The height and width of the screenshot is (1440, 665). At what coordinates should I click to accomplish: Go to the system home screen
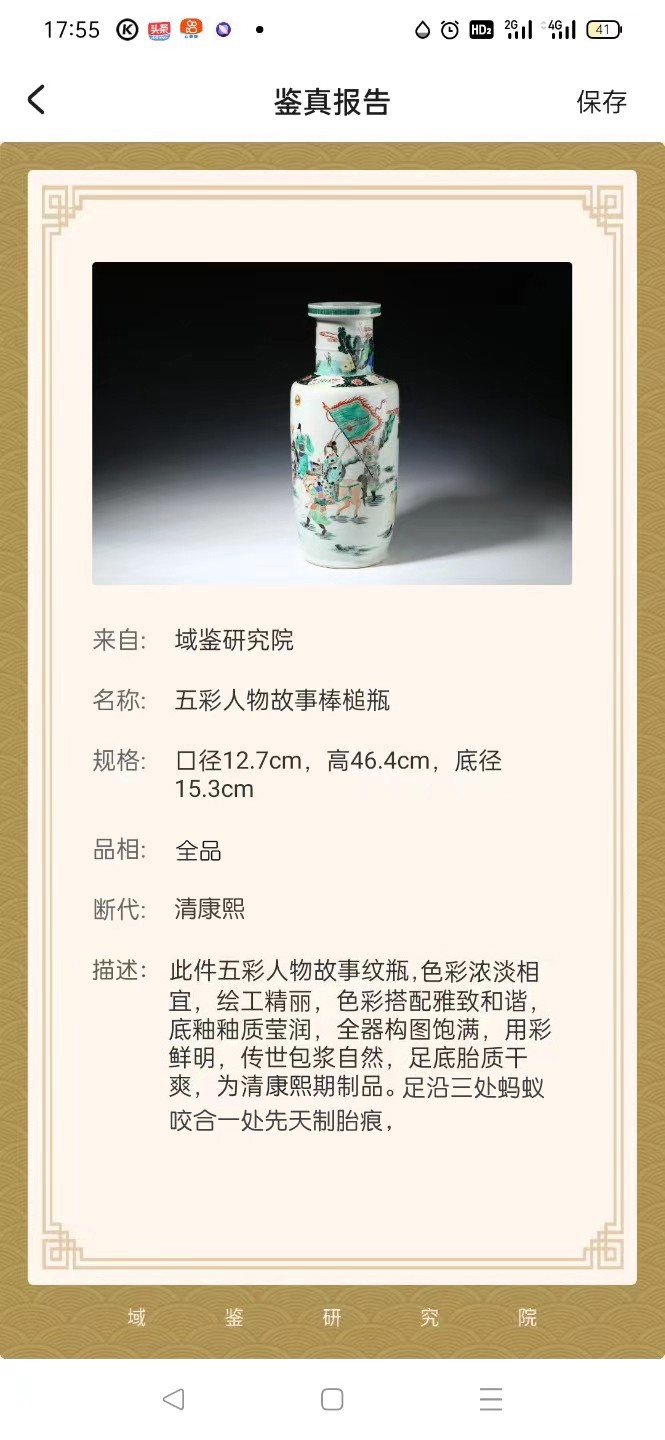click(x=332, y=1399)
